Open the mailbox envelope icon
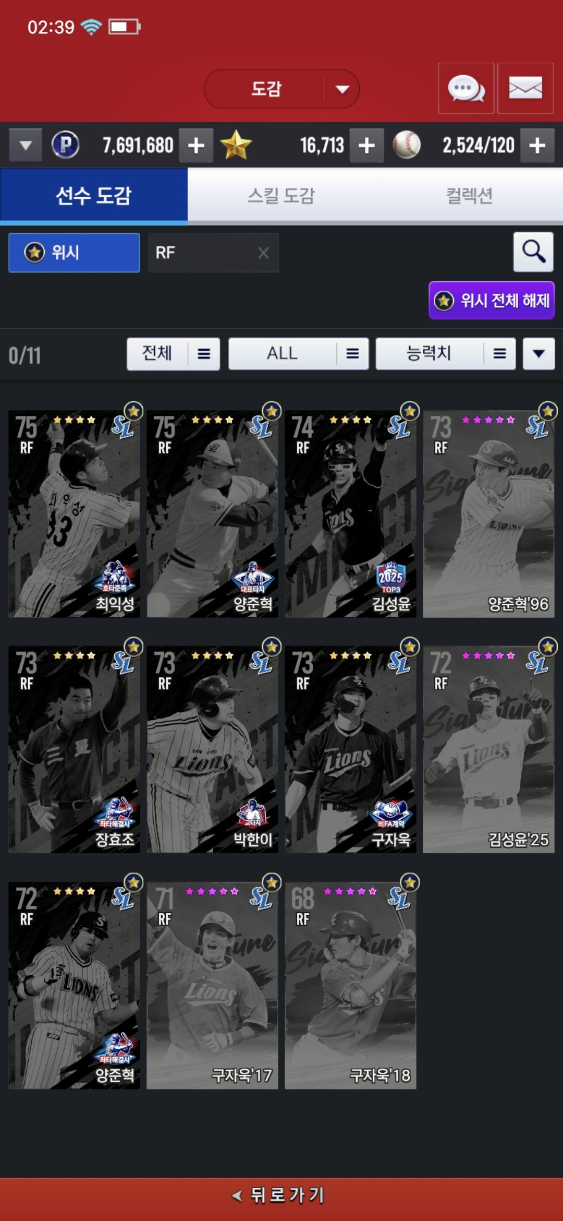This screenshot has height=1221, width=563. (x=525, y=88)
